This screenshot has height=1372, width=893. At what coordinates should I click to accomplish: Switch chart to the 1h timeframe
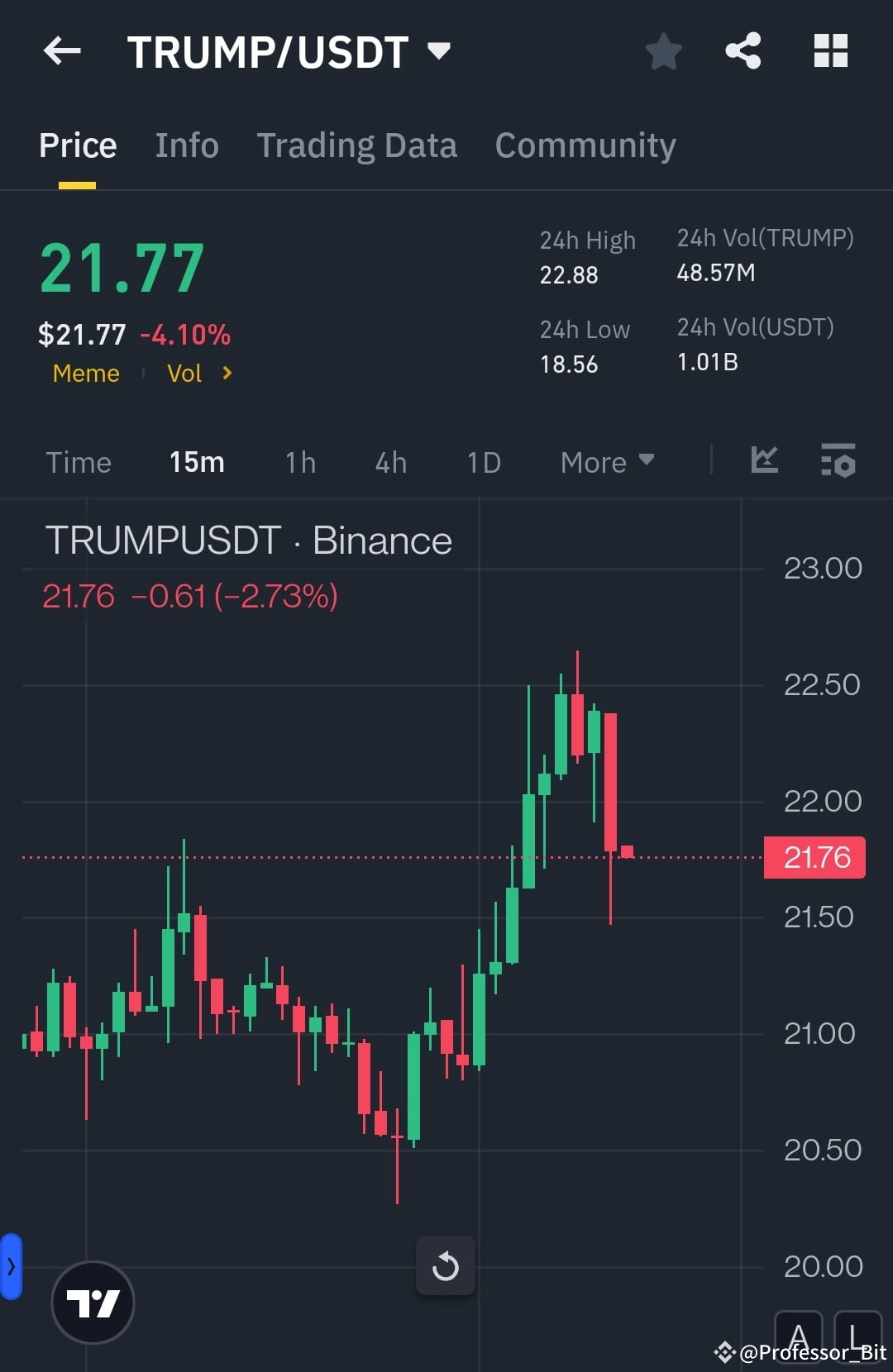[x=299, y=462]
